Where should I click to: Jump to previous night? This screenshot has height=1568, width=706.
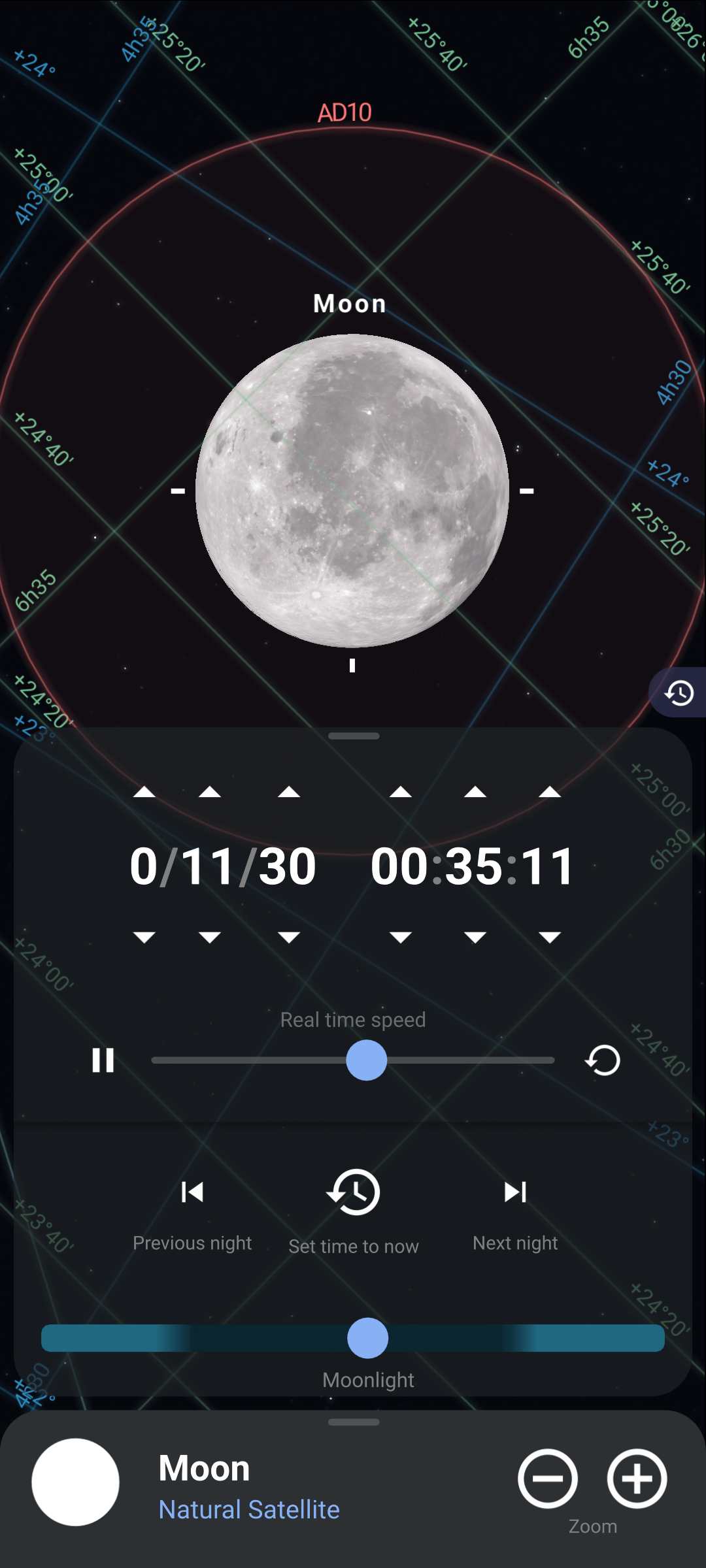tap(192, 1192)
